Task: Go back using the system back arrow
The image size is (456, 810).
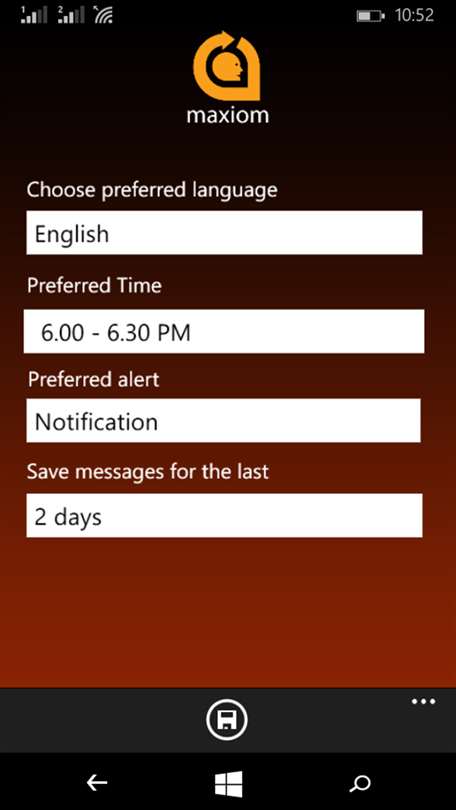Action: (x=97, y=783)
